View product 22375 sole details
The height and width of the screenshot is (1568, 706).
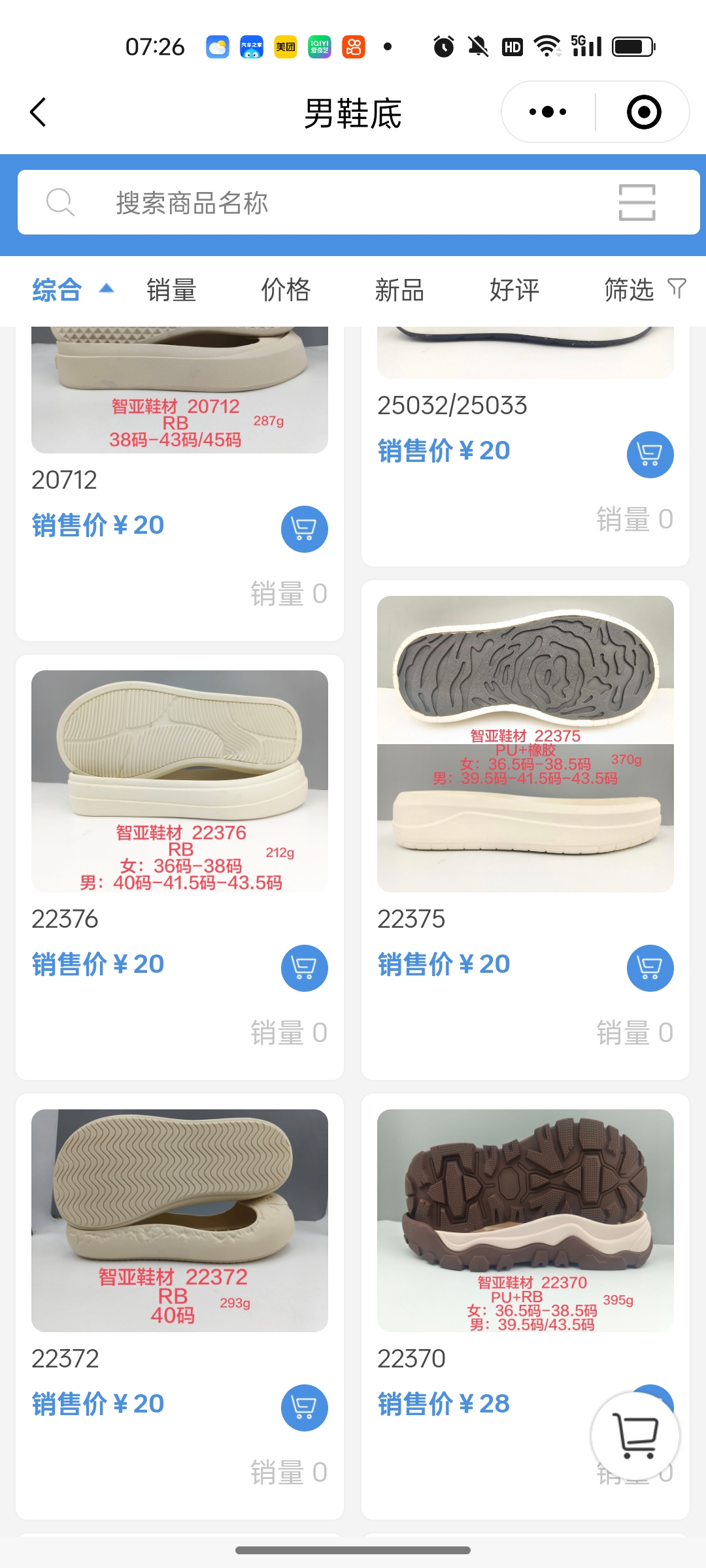[x=525, y=743]
